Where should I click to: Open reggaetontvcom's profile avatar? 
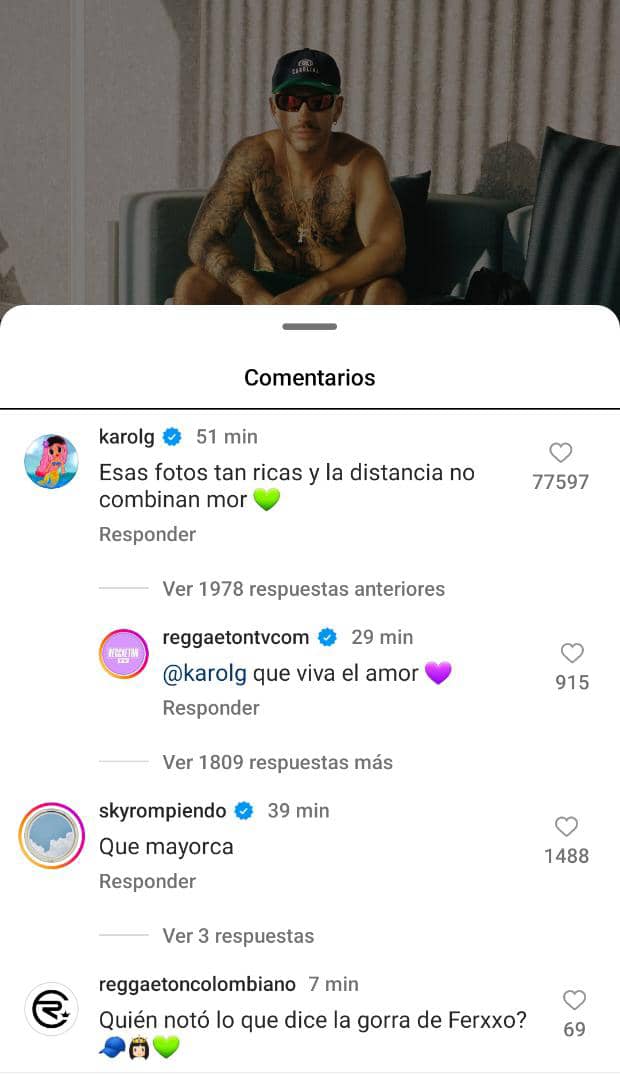(124, 658)
